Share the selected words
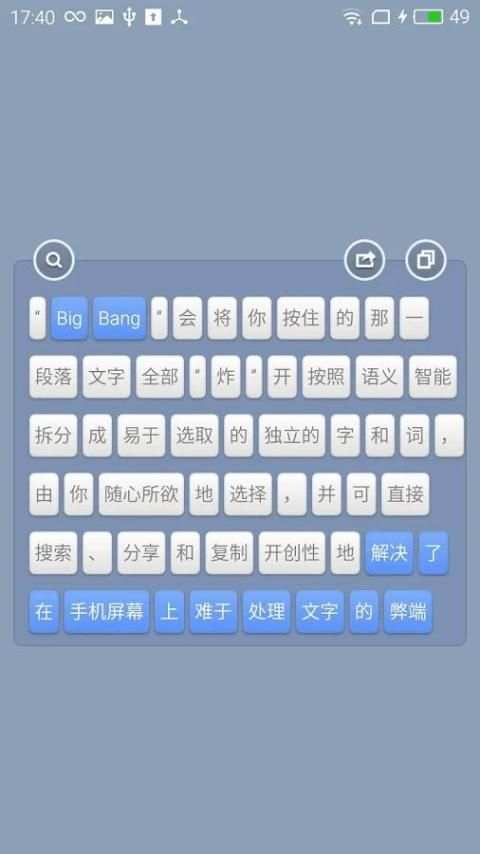Image resolution: width=480 pixels, height=854 pixels. [x=364, y=260]
